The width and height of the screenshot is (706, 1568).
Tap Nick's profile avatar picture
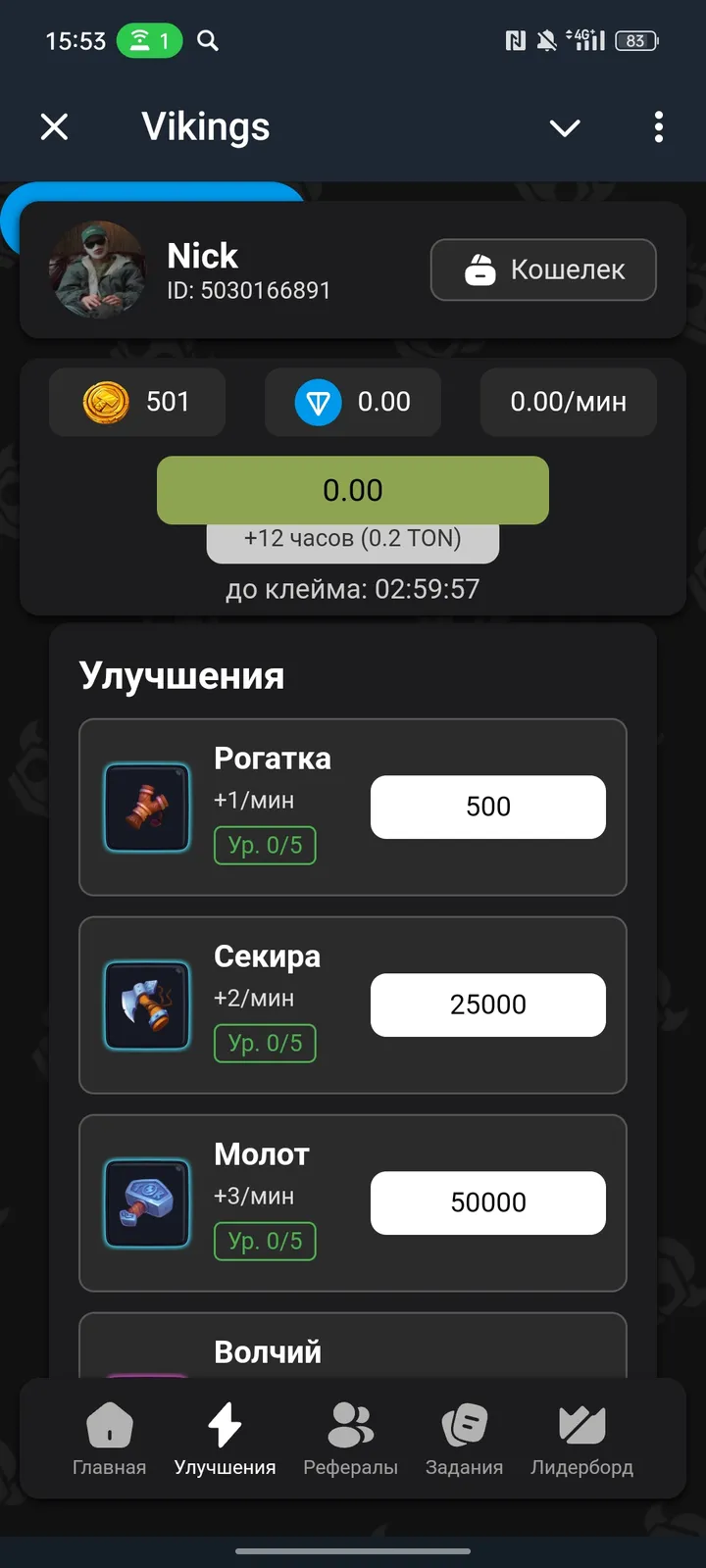coord(98,269)
